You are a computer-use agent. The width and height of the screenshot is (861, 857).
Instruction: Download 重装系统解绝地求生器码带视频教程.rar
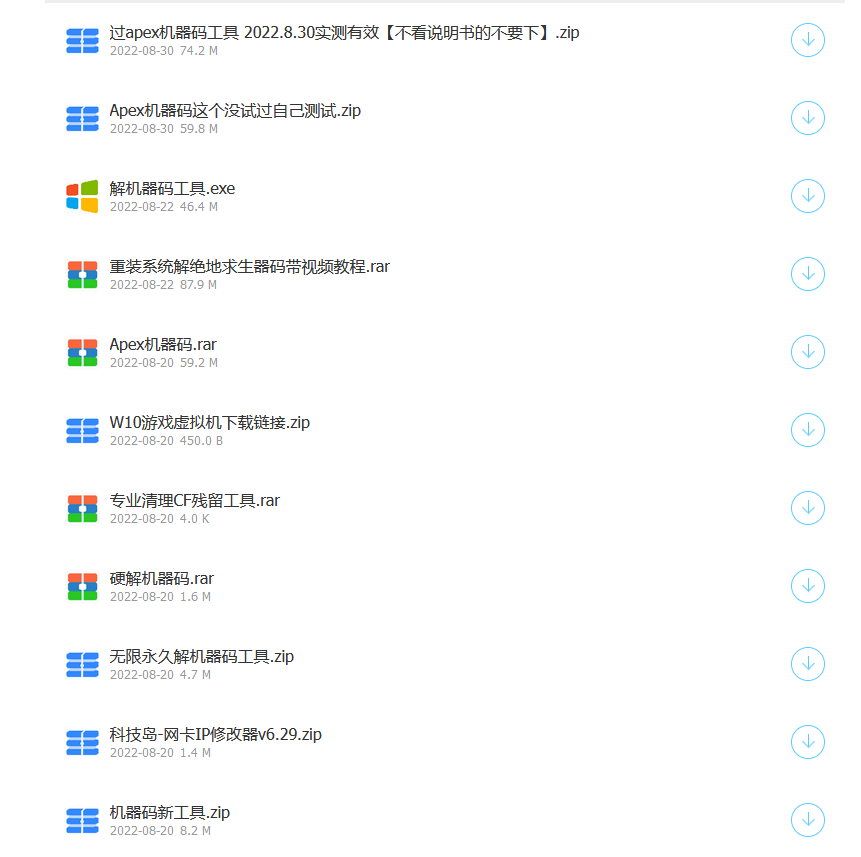[807, 274]
